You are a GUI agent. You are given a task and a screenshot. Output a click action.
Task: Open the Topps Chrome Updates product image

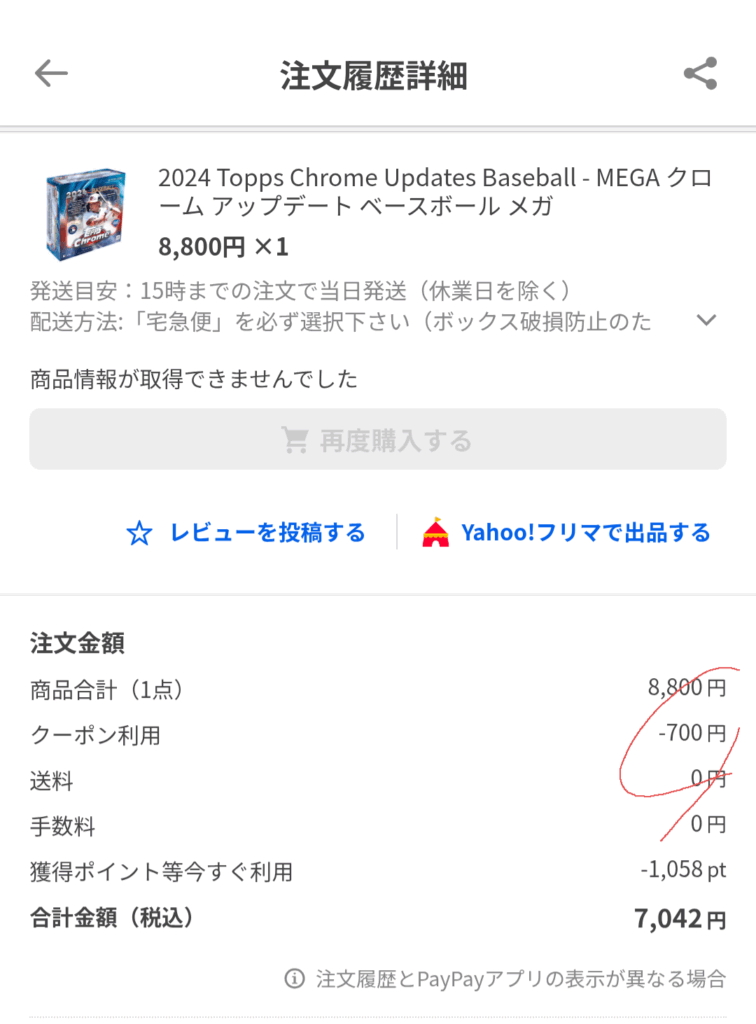point(85,212)
